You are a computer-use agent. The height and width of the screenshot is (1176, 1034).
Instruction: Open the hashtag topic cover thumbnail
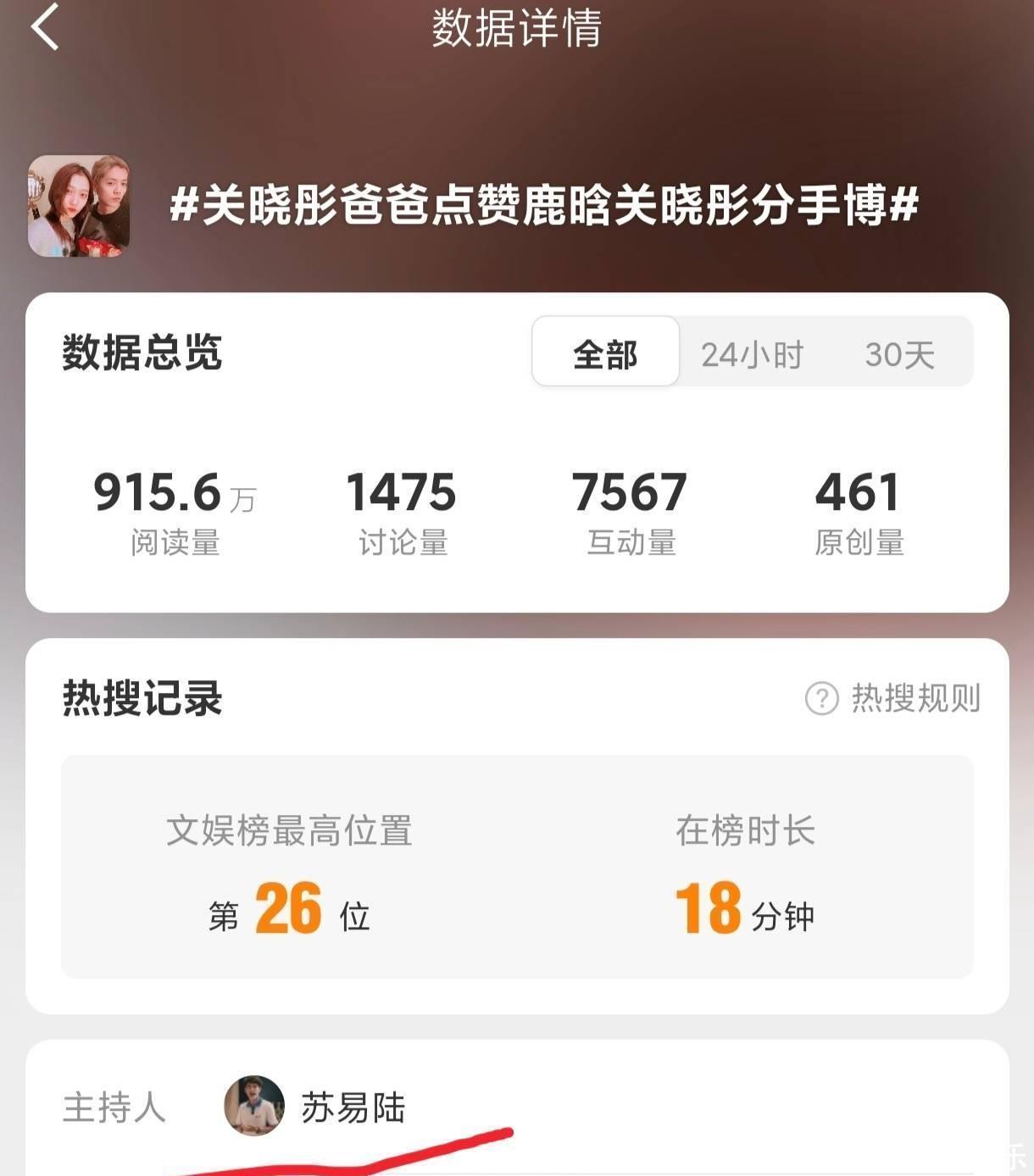pos(79,206)
